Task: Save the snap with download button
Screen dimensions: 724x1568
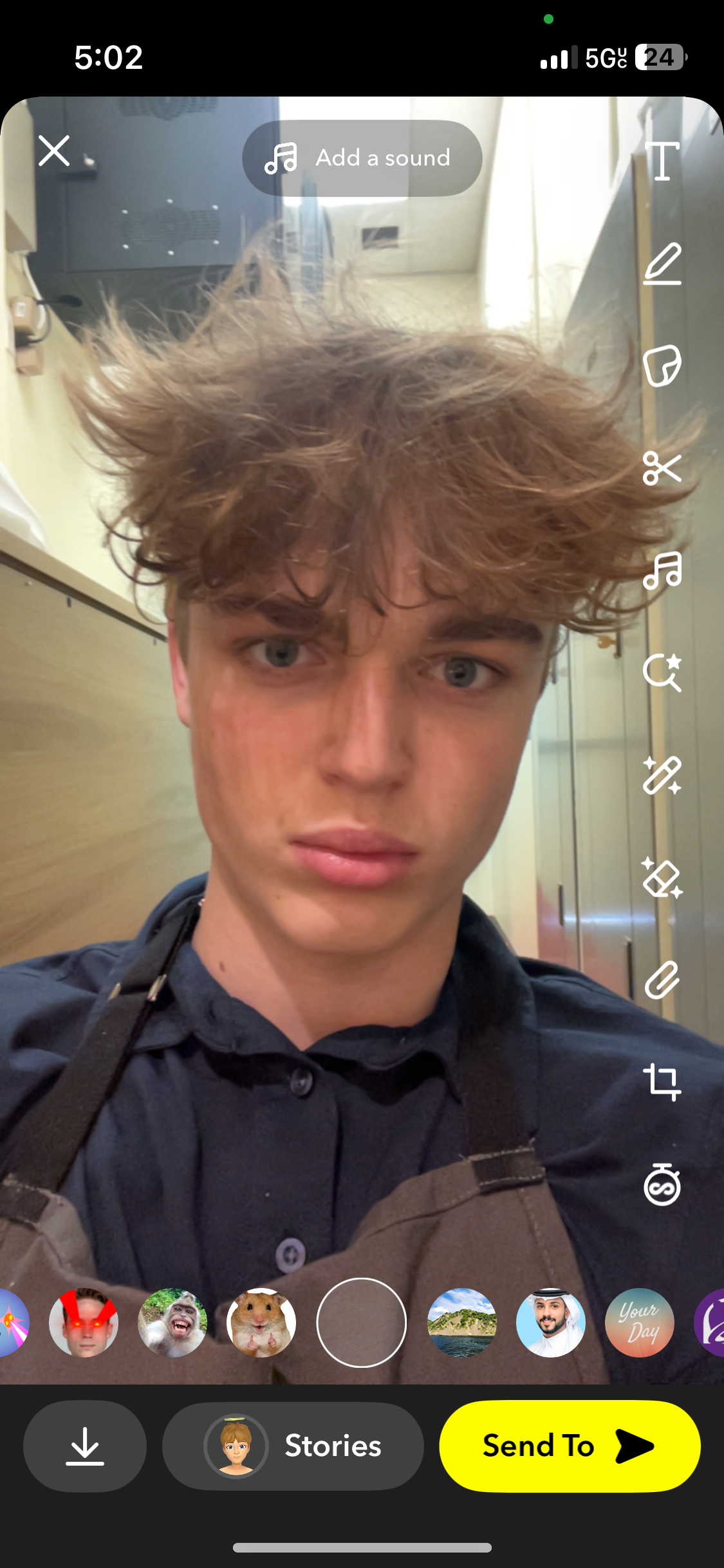Action: (x=85, y=1446)
